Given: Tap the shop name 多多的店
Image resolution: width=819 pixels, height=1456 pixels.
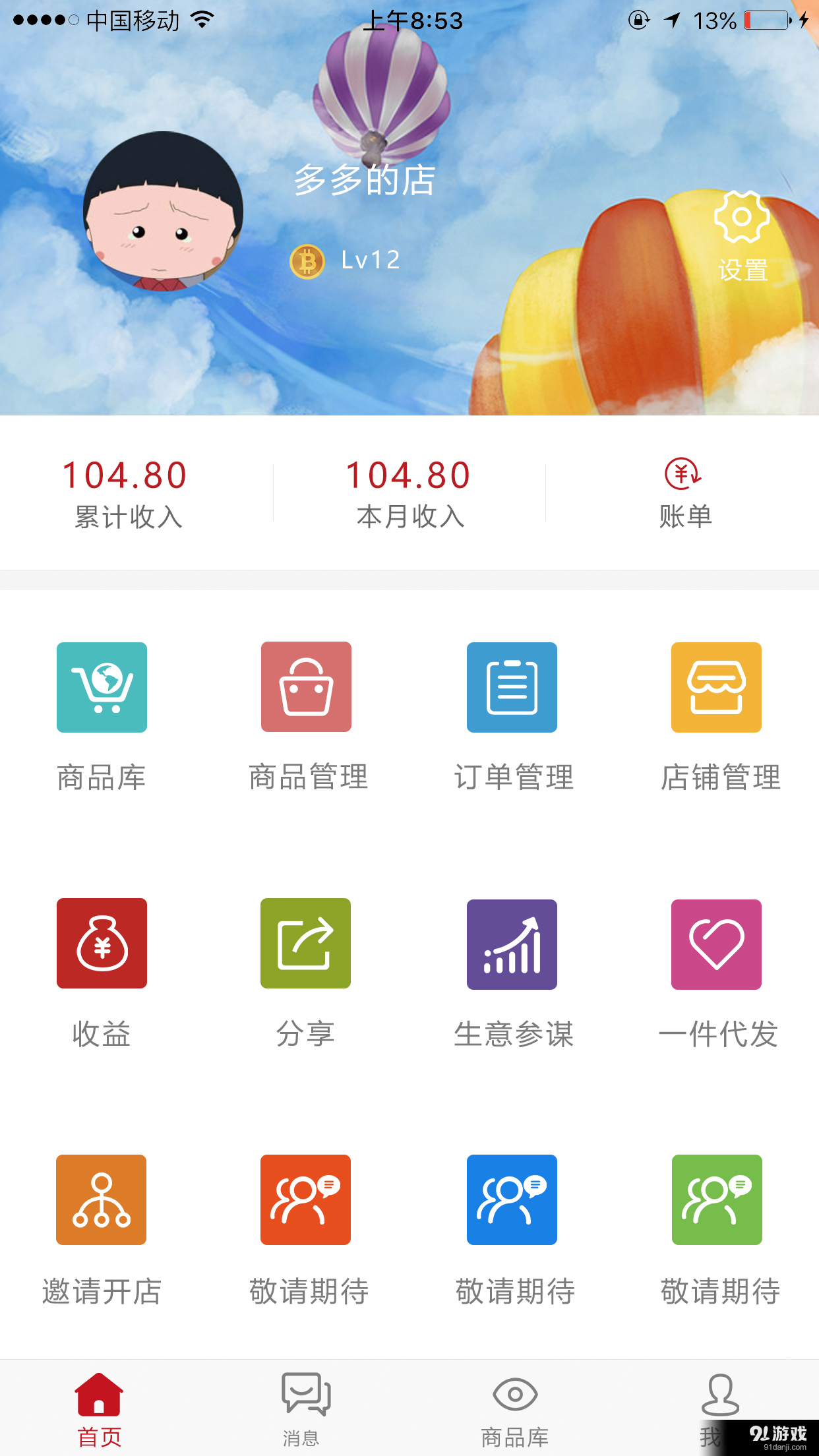Looking at the screenshot, I should (365, 179).
